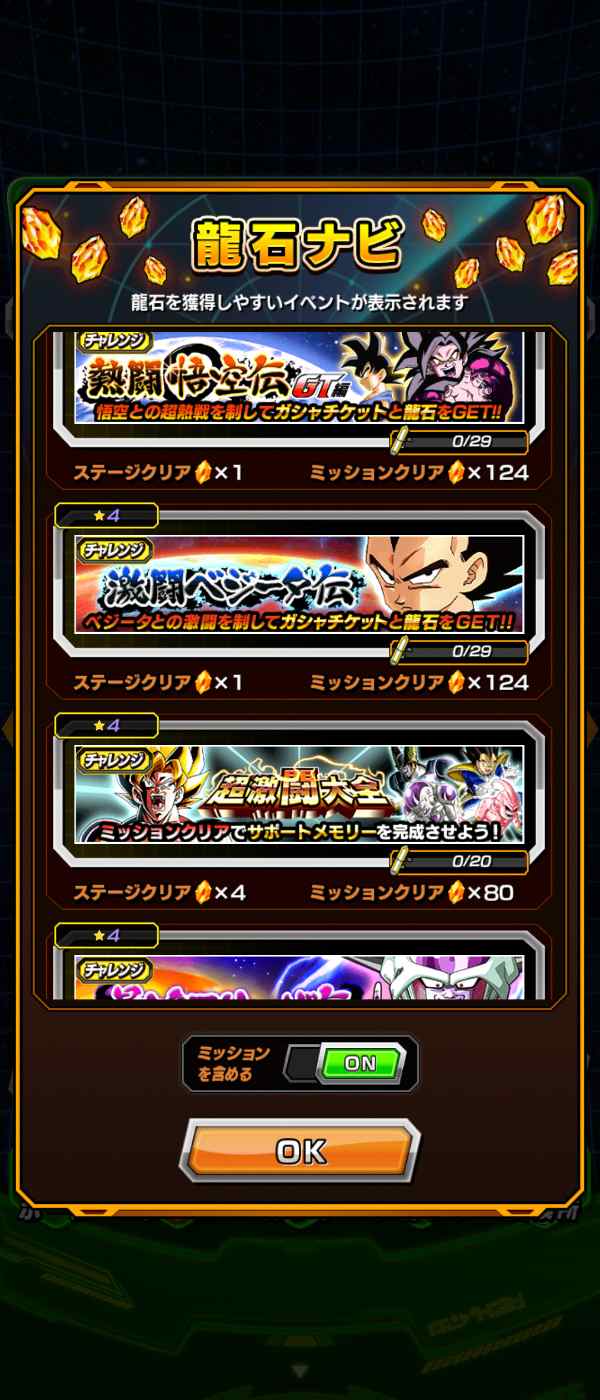The width and height of the screenshot is (600, 1400).
Task: Open the partially visible Frieza event banner
Action: pyautogui.click(x=299, y=977)
